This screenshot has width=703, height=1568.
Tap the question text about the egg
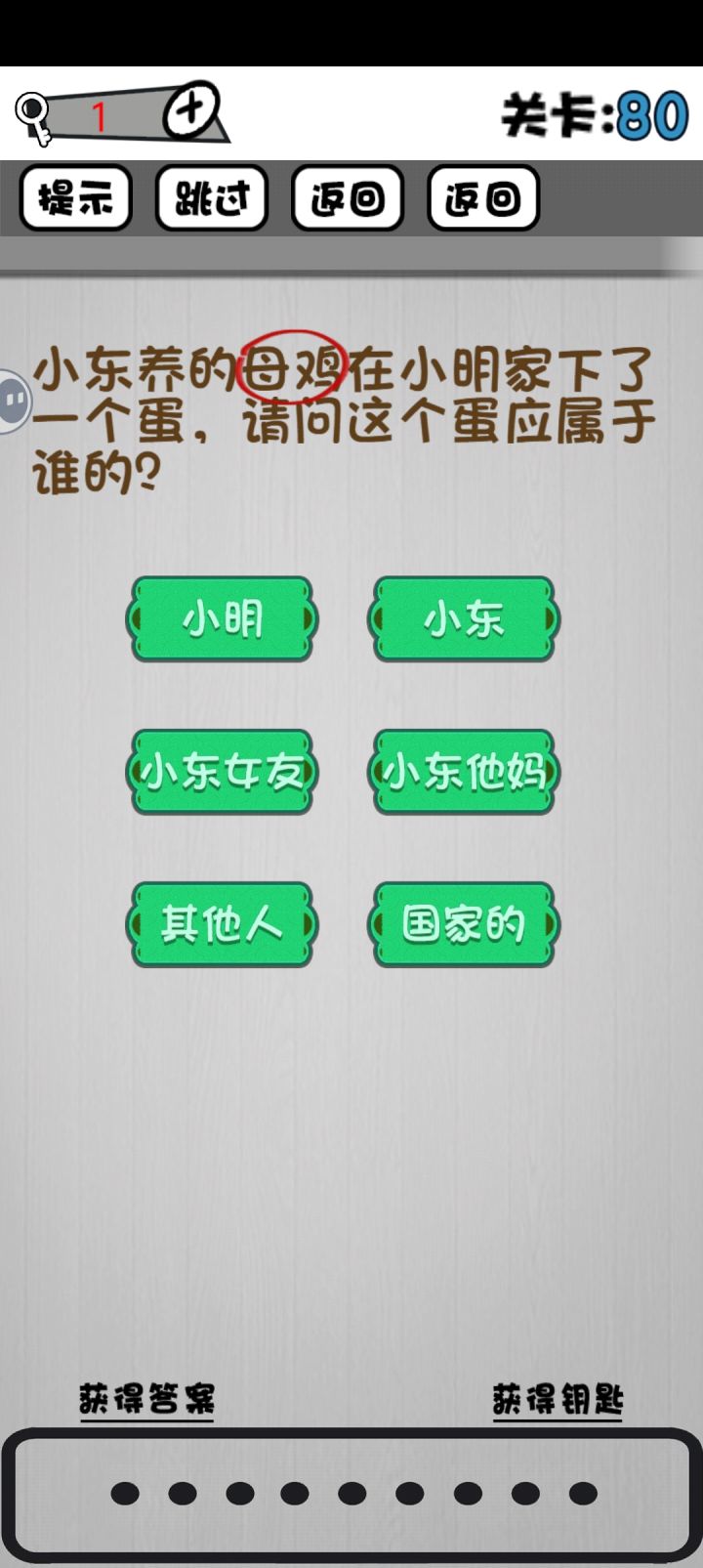click(342, 415)
